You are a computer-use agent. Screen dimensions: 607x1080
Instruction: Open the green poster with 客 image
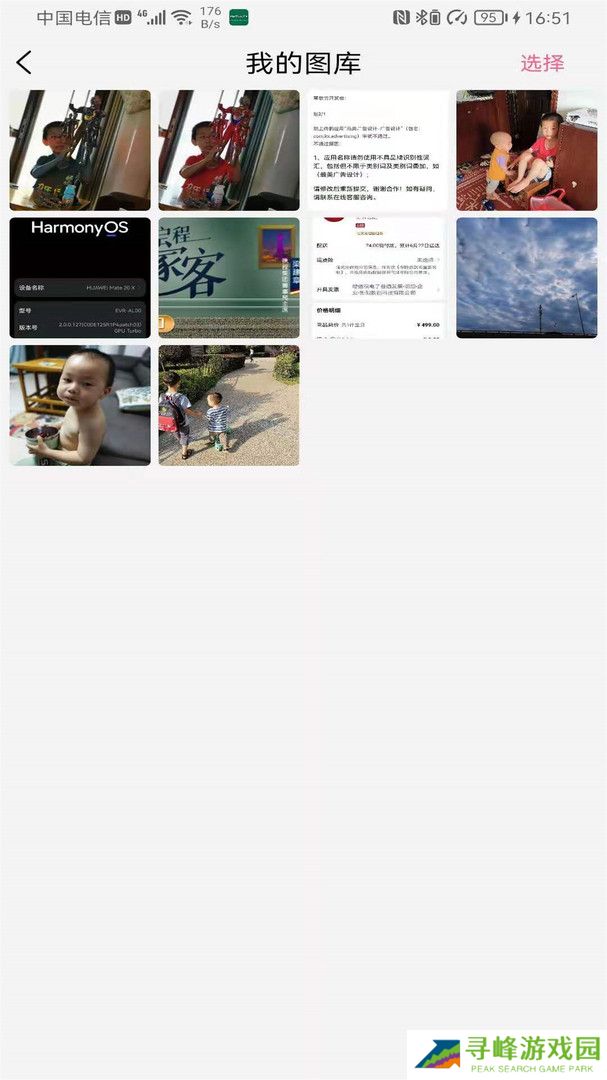[x=228, y=277]
